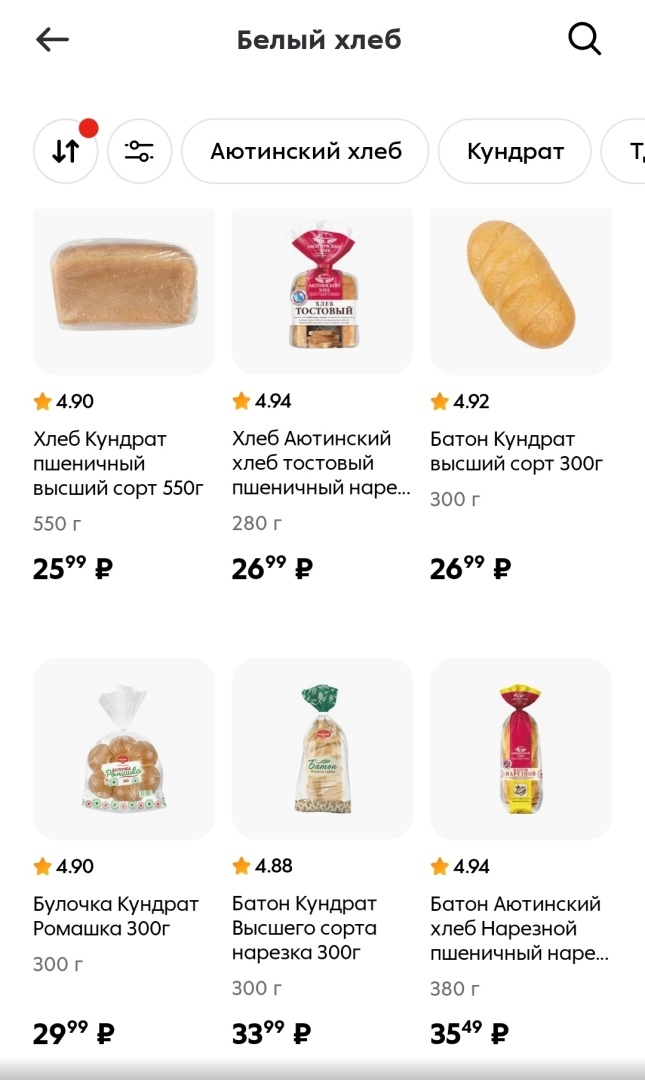
Task: Filter by the Аютинский хлеб chip
Action: (305, 151)
